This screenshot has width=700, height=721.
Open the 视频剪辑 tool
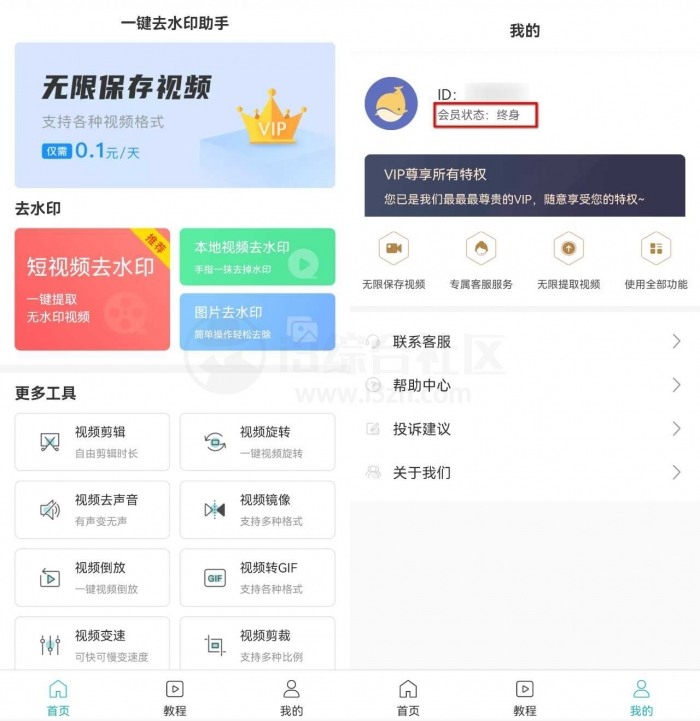pyautogui.click(x=92, y=442)
